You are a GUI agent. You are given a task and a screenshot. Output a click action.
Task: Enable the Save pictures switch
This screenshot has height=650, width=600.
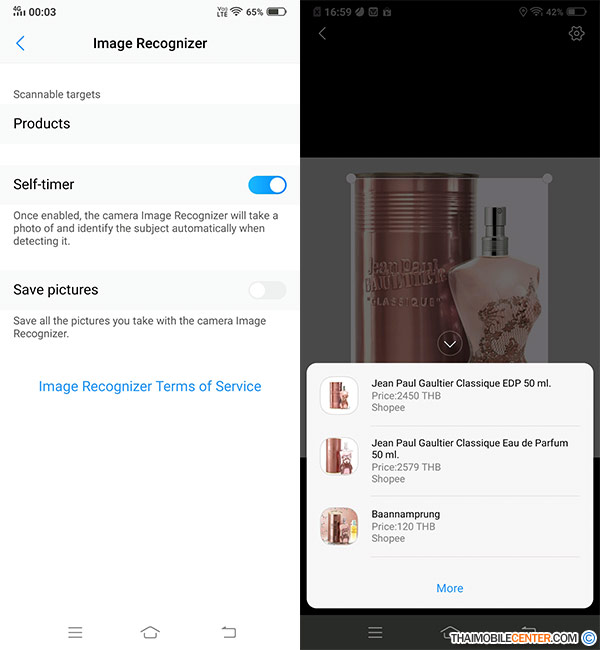point(267,290)
